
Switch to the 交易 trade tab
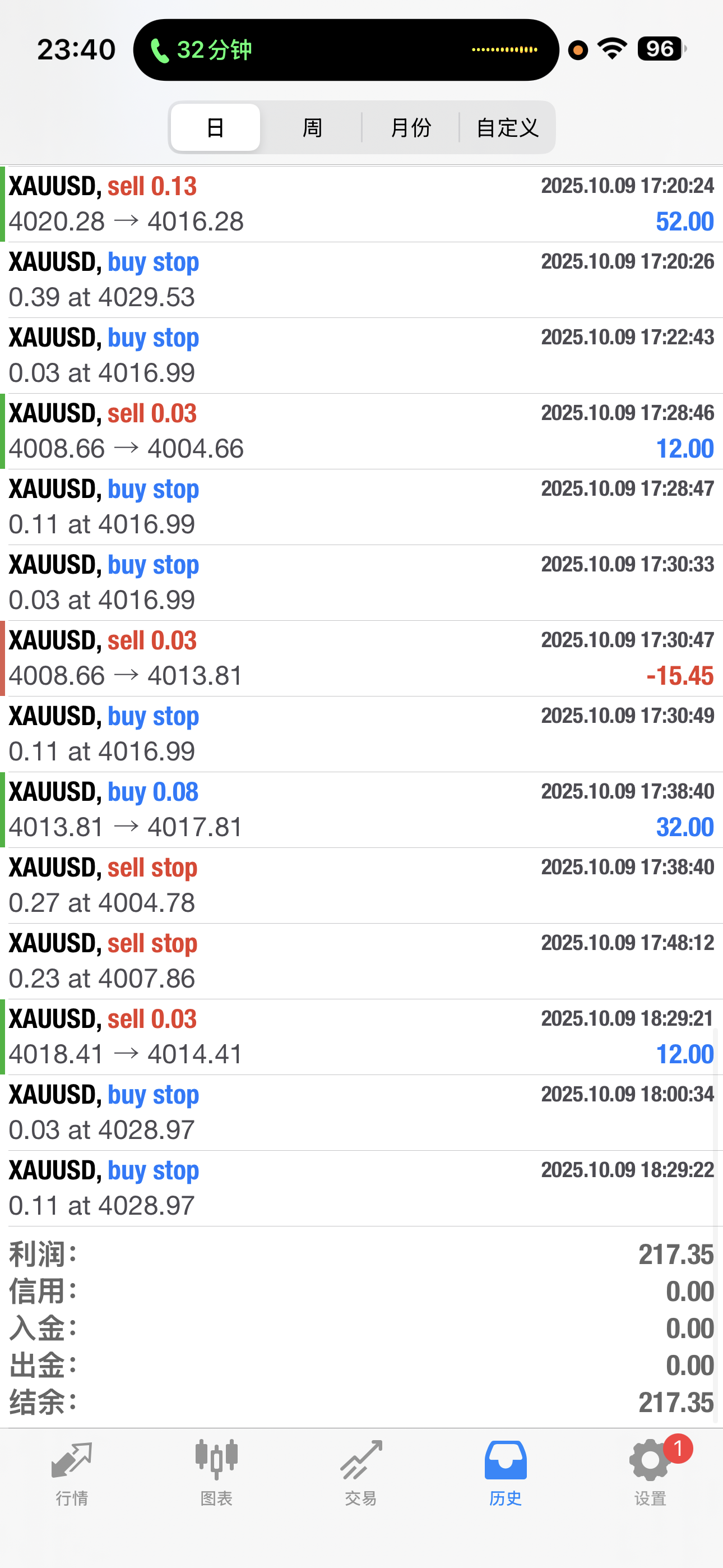tap(361, 1472)
